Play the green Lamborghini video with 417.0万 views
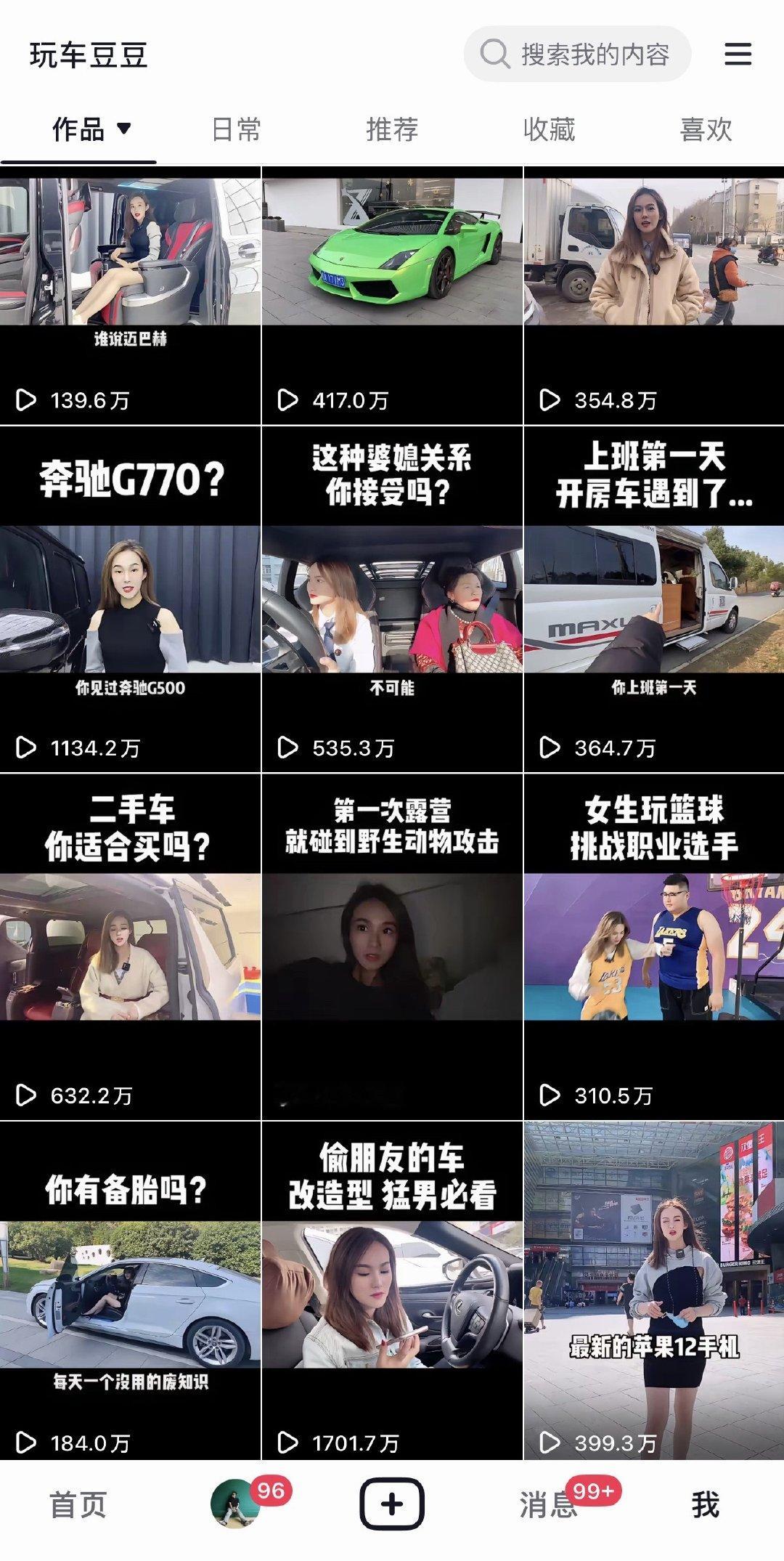 click(x=392, y=296)
